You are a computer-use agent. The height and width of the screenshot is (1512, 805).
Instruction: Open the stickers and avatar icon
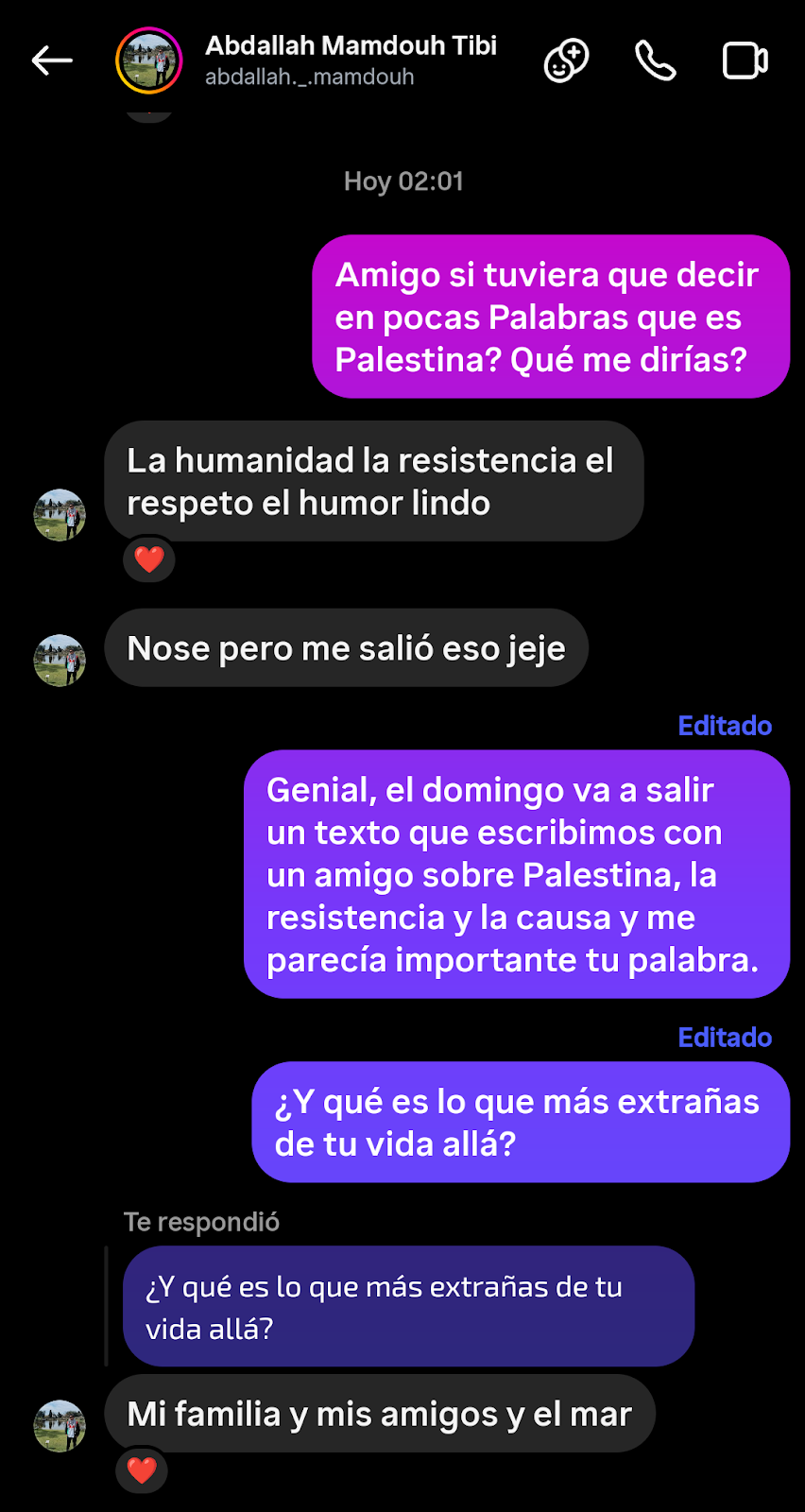coord(566,60)
